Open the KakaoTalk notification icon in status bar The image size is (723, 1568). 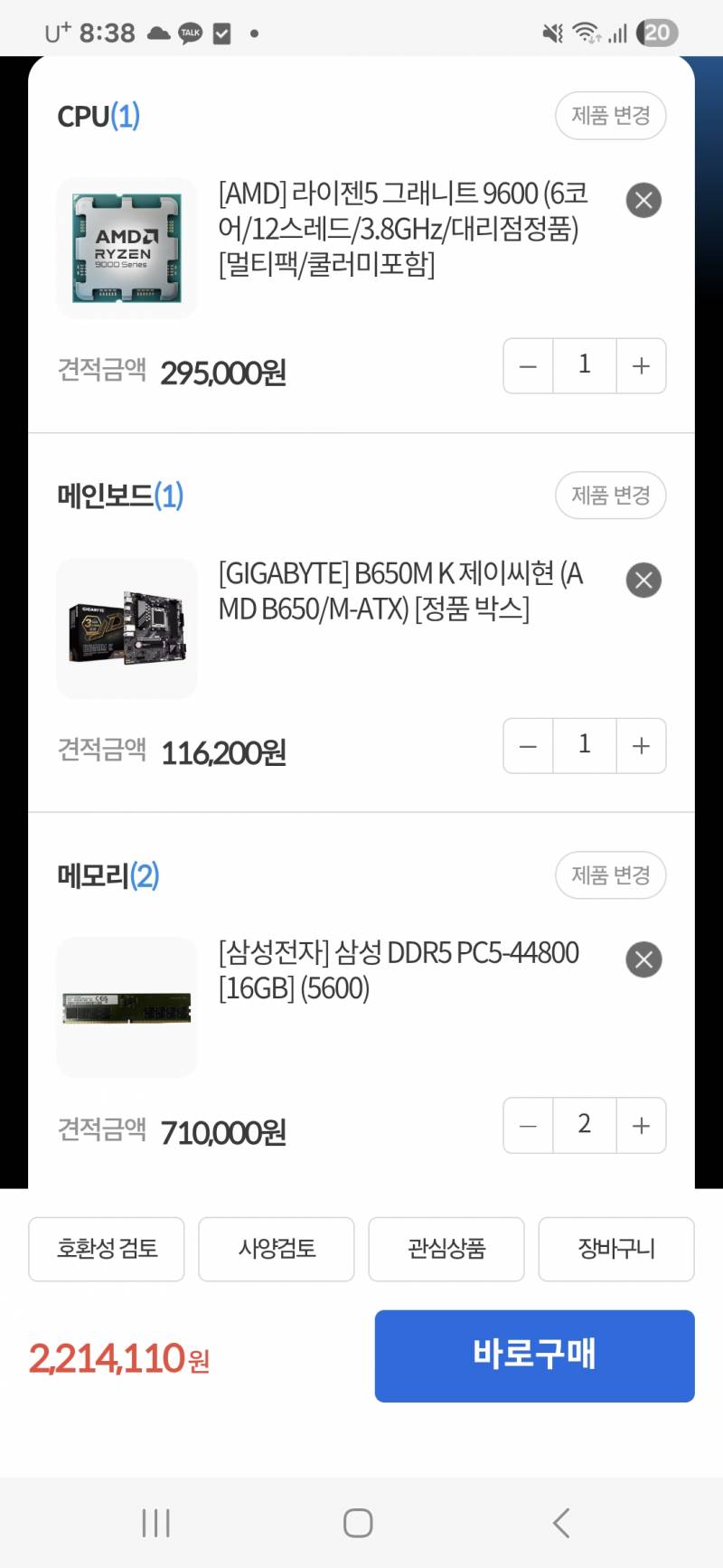[x=189, y=33]
